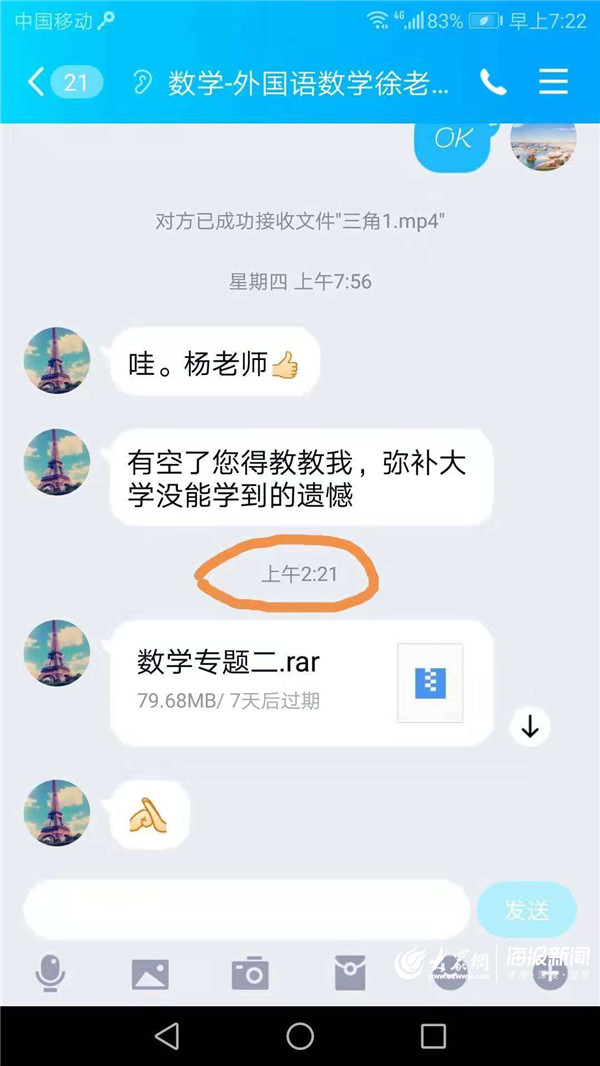Tap the 发送 send button

526,910
